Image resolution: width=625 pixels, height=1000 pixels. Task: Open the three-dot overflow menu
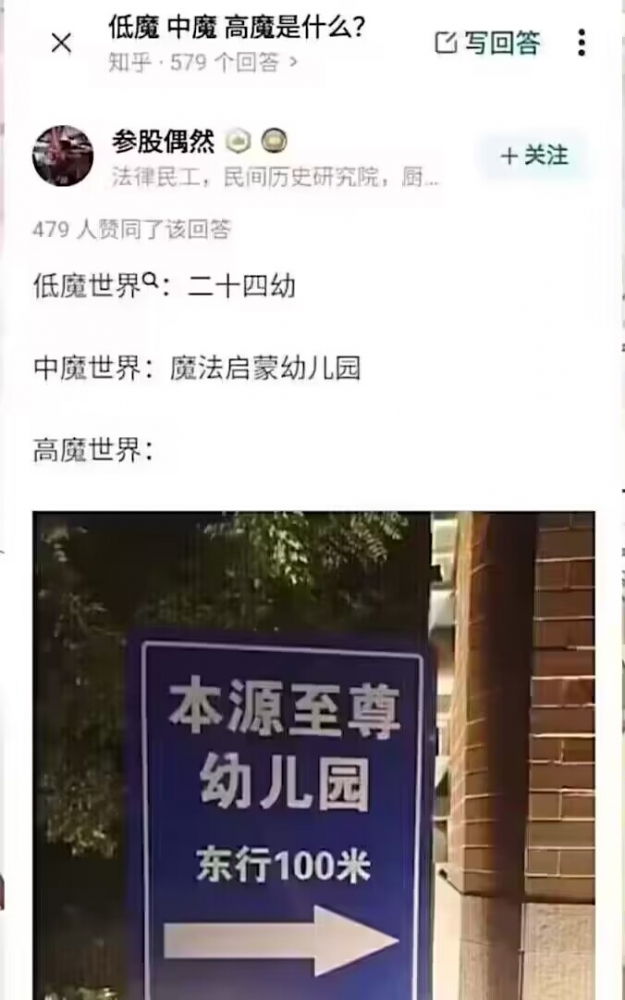pyautogui.click(x=581, y=43)
